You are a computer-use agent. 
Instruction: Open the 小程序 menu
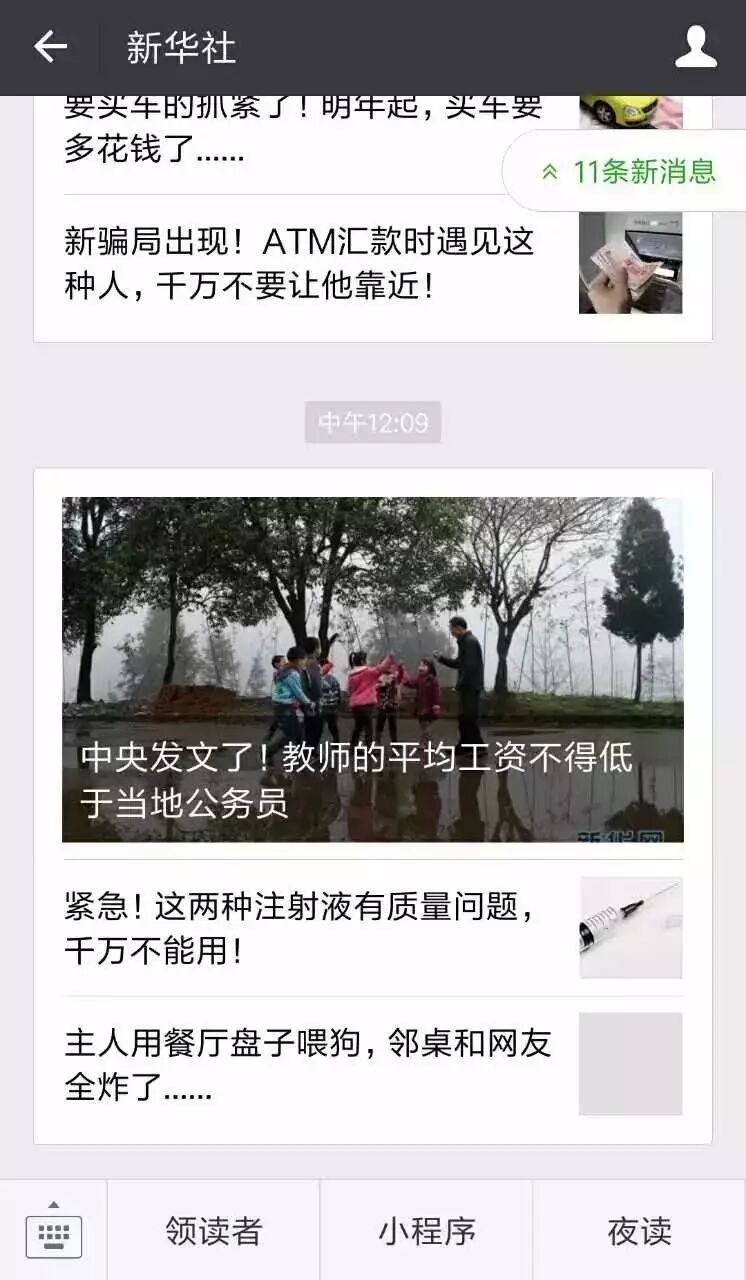(426, 1231)
